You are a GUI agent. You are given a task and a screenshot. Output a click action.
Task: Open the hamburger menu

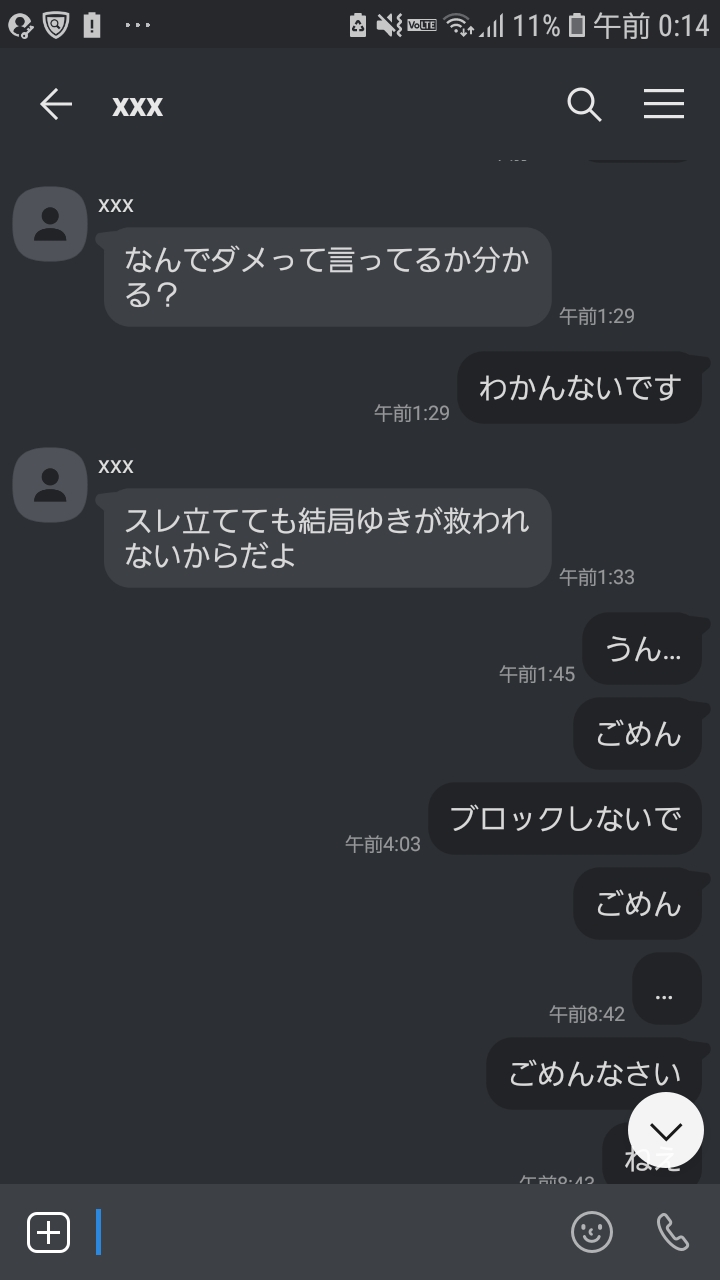(x=664, y=104)
